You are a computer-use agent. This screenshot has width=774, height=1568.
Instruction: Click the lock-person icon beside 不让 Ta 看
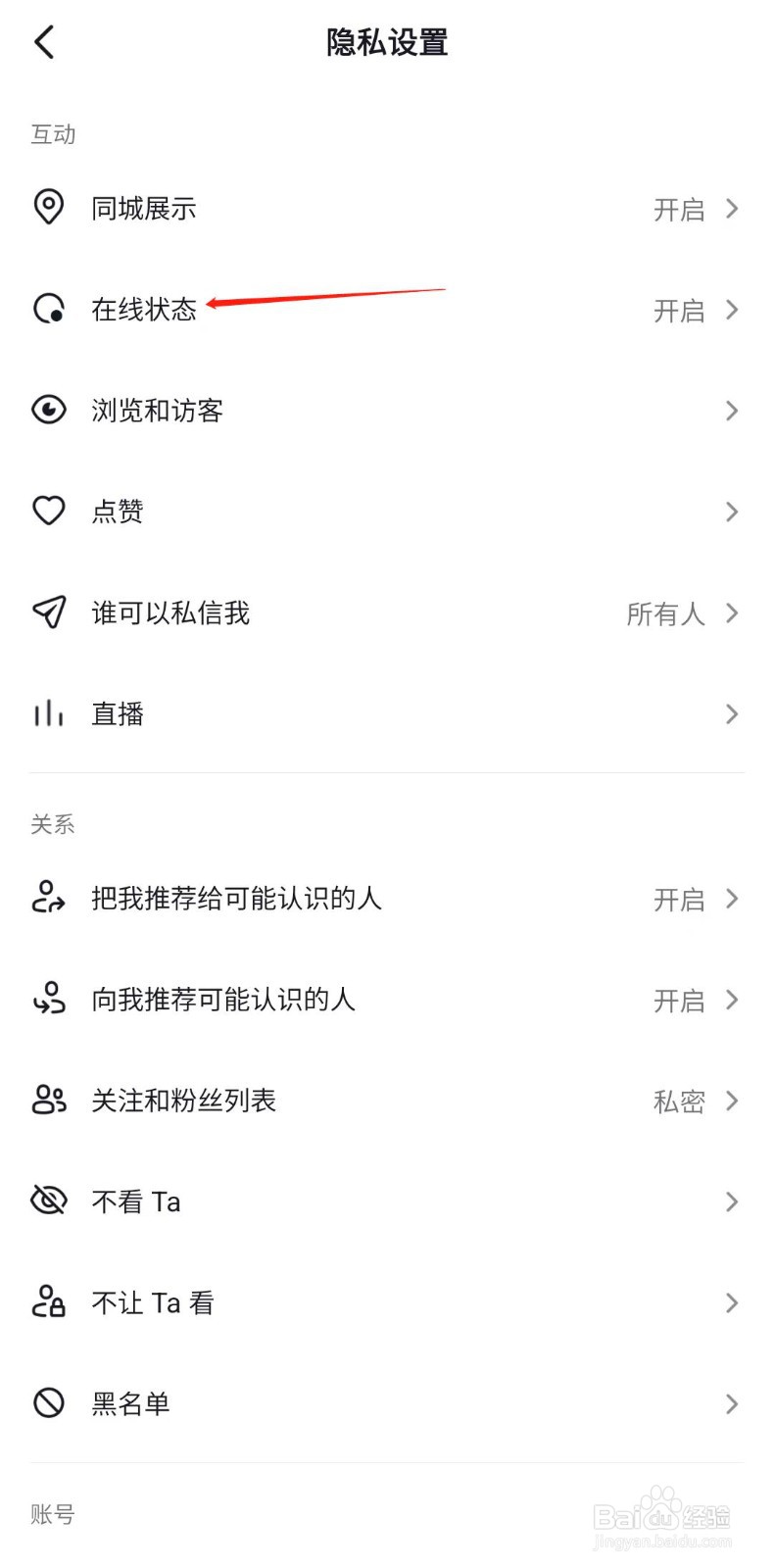49,1301
